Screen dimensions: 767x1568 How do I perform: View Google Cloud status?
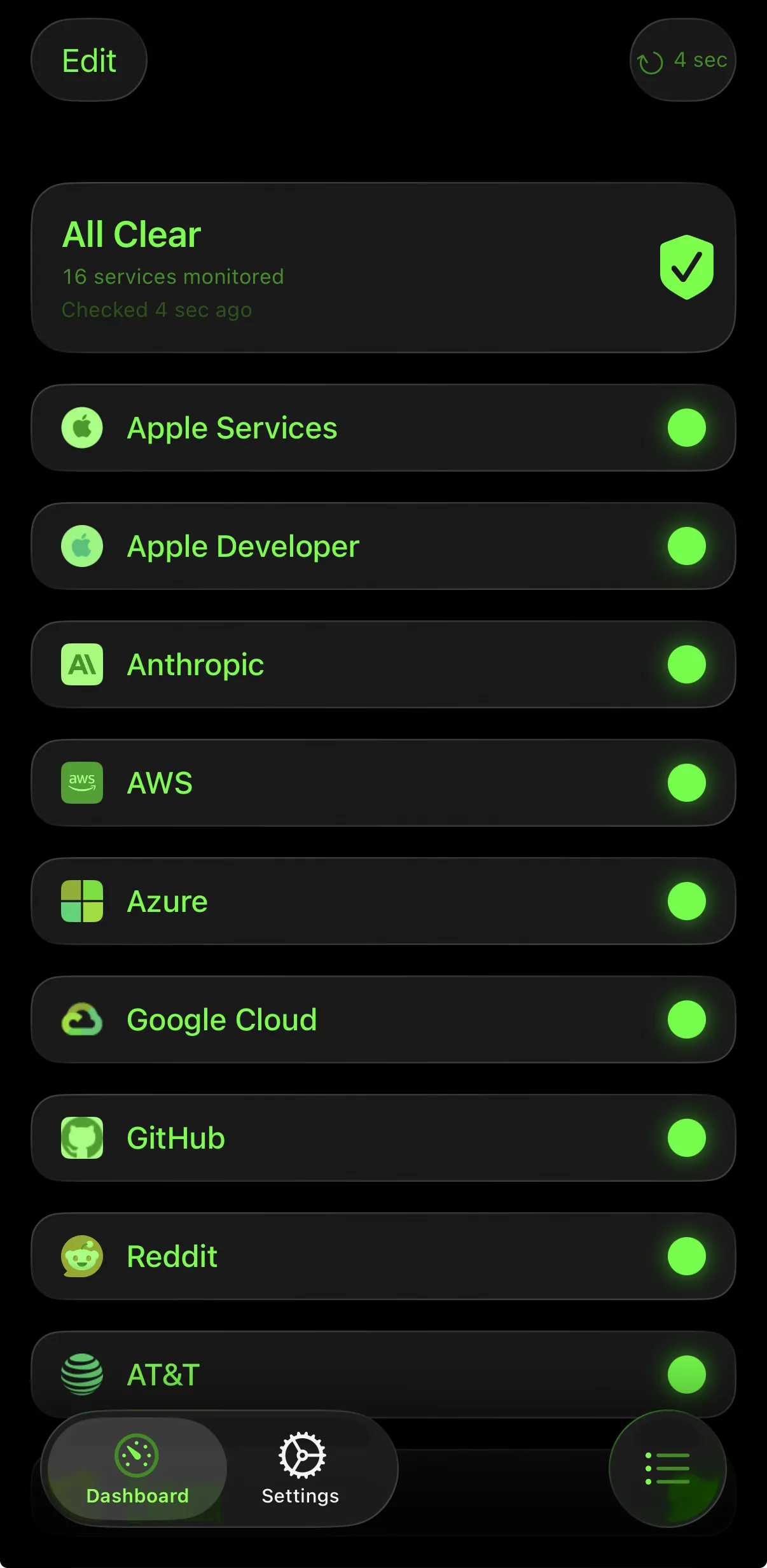click(x=383, y=1019)
